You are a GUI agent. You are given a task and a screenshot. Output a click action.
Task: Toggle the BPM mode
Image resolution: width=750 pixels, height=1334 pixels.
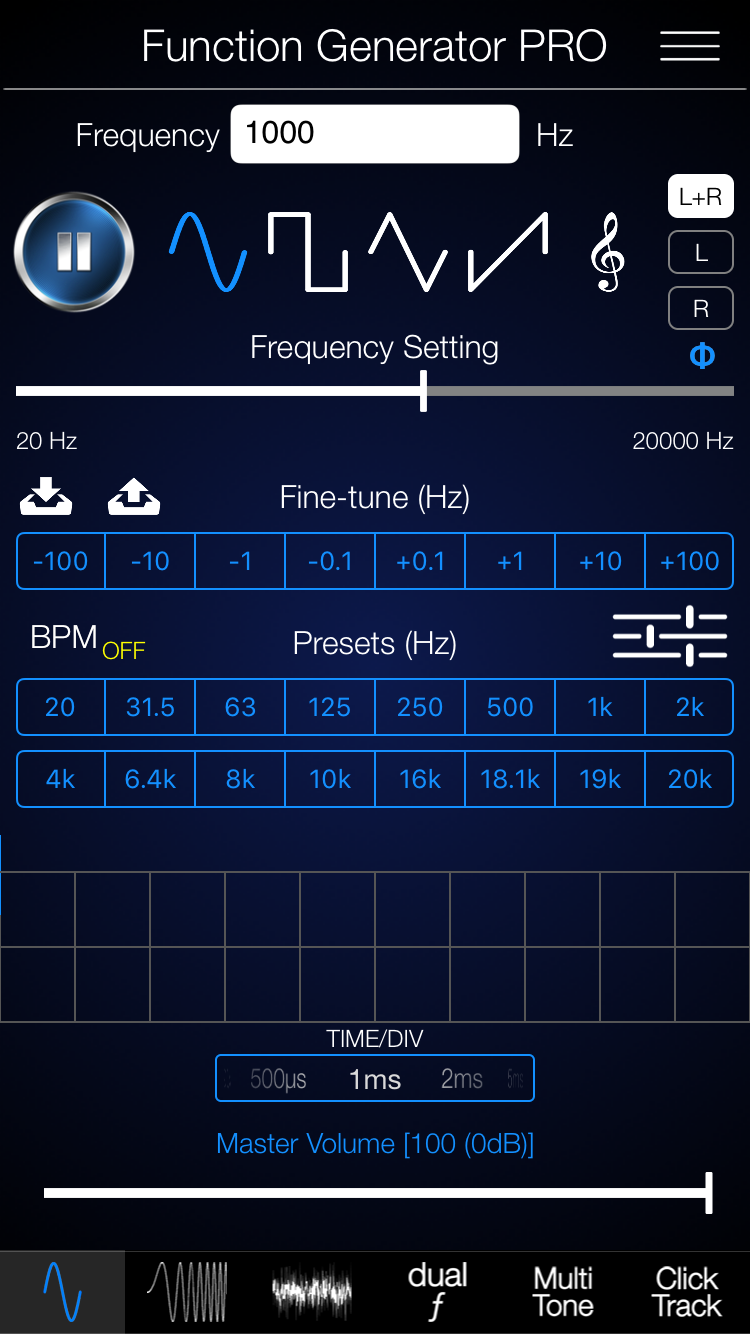[x=86, y=640]
